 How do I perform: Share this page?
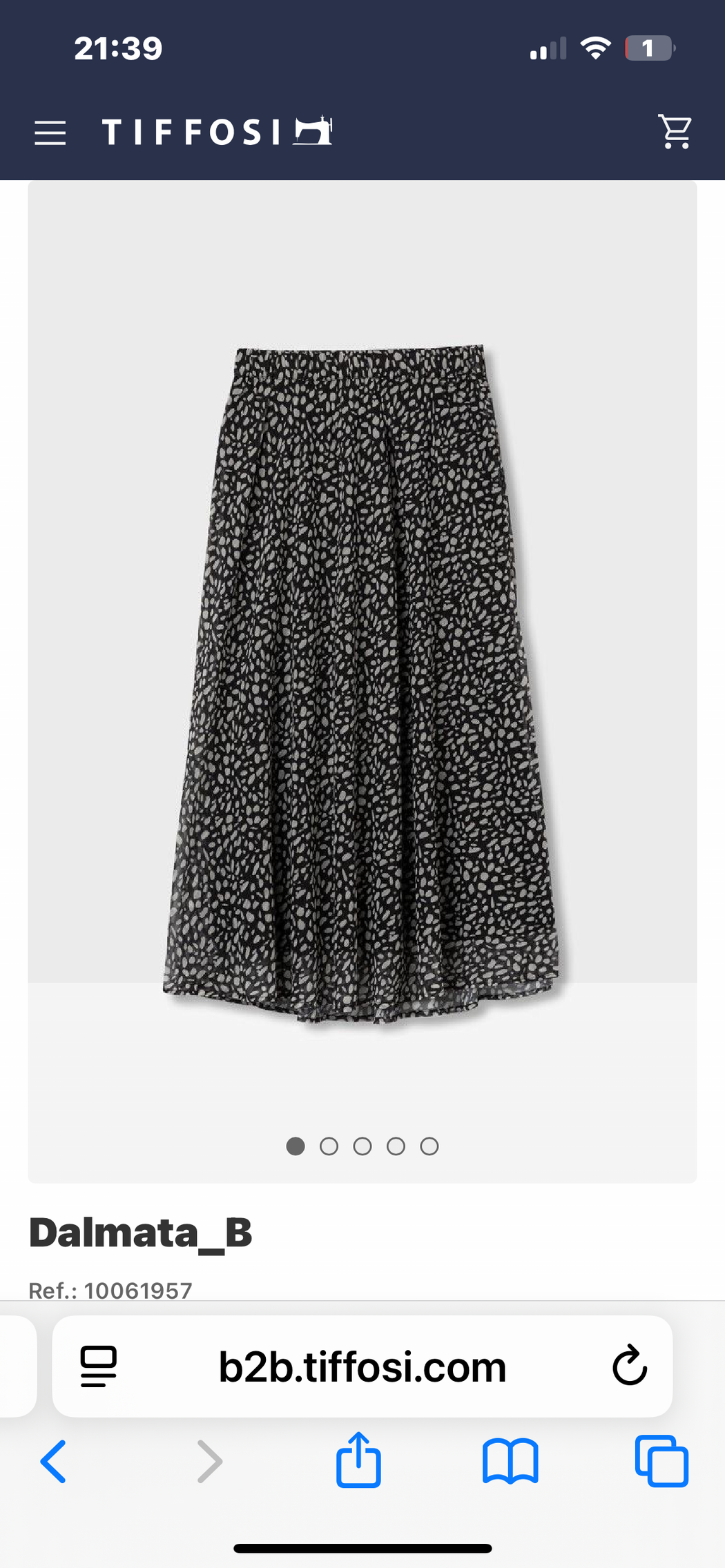pos(358,1460)
